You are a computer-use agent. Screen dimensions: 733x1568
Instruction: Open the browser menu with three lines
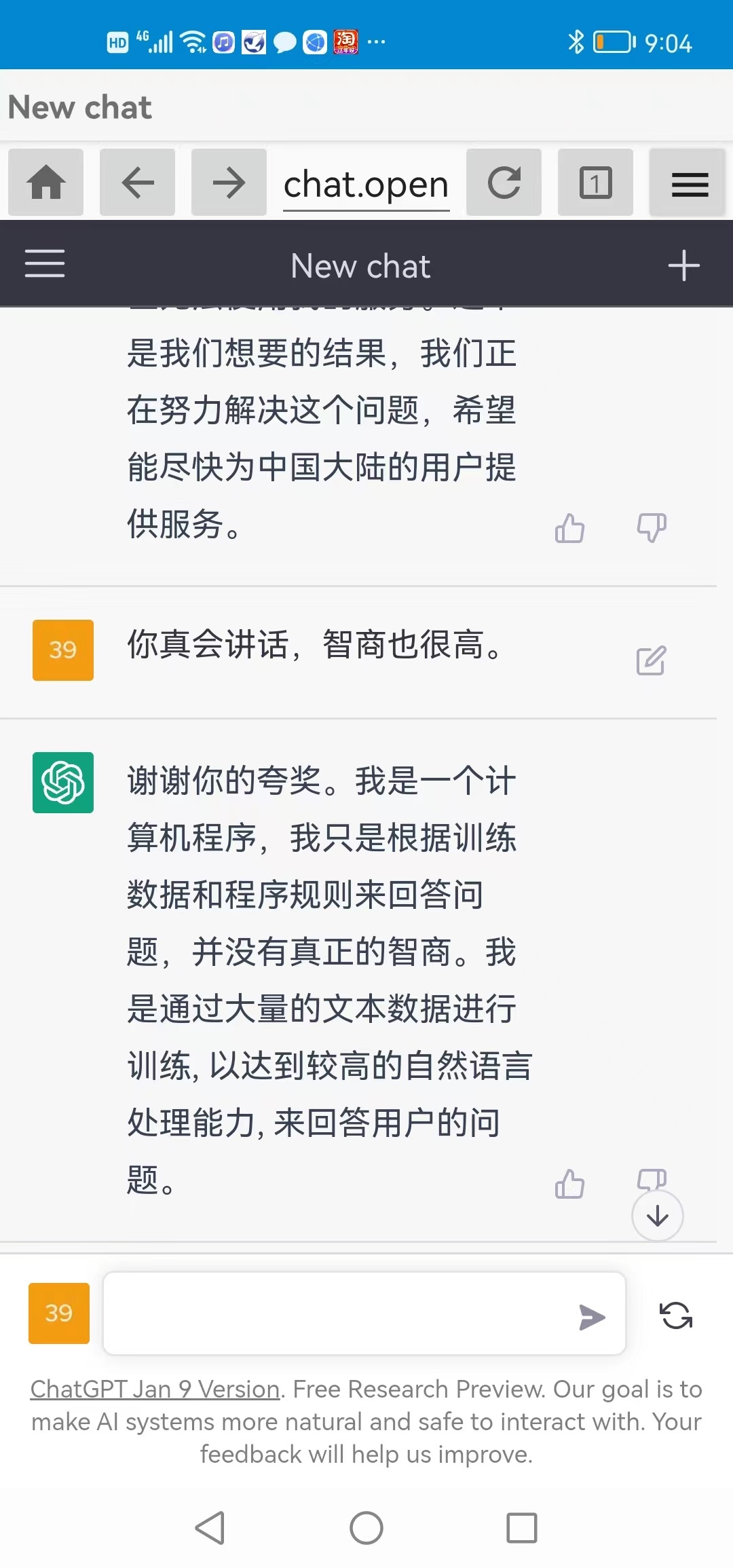(688, 182)
